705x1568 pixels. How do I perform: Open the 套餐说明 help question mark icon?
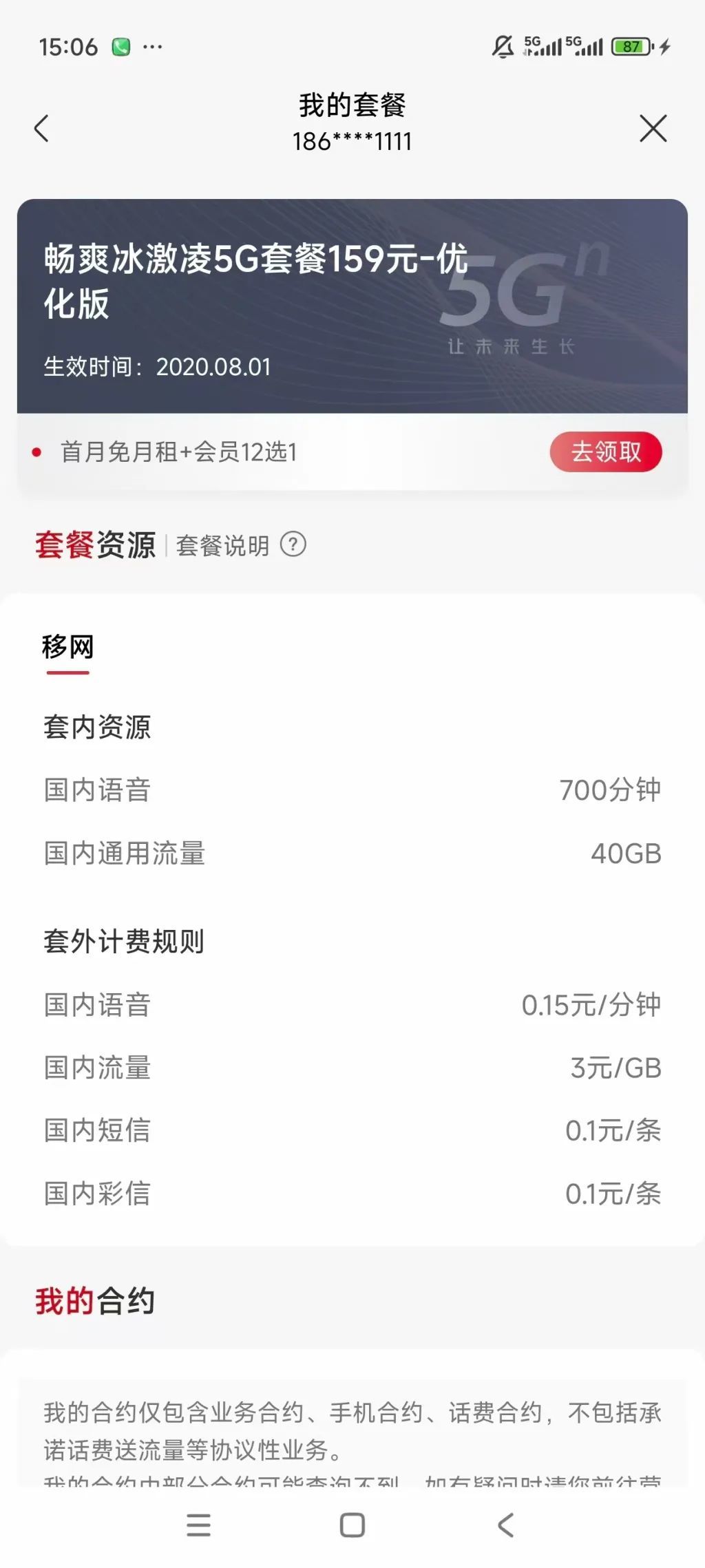point(292,544)
